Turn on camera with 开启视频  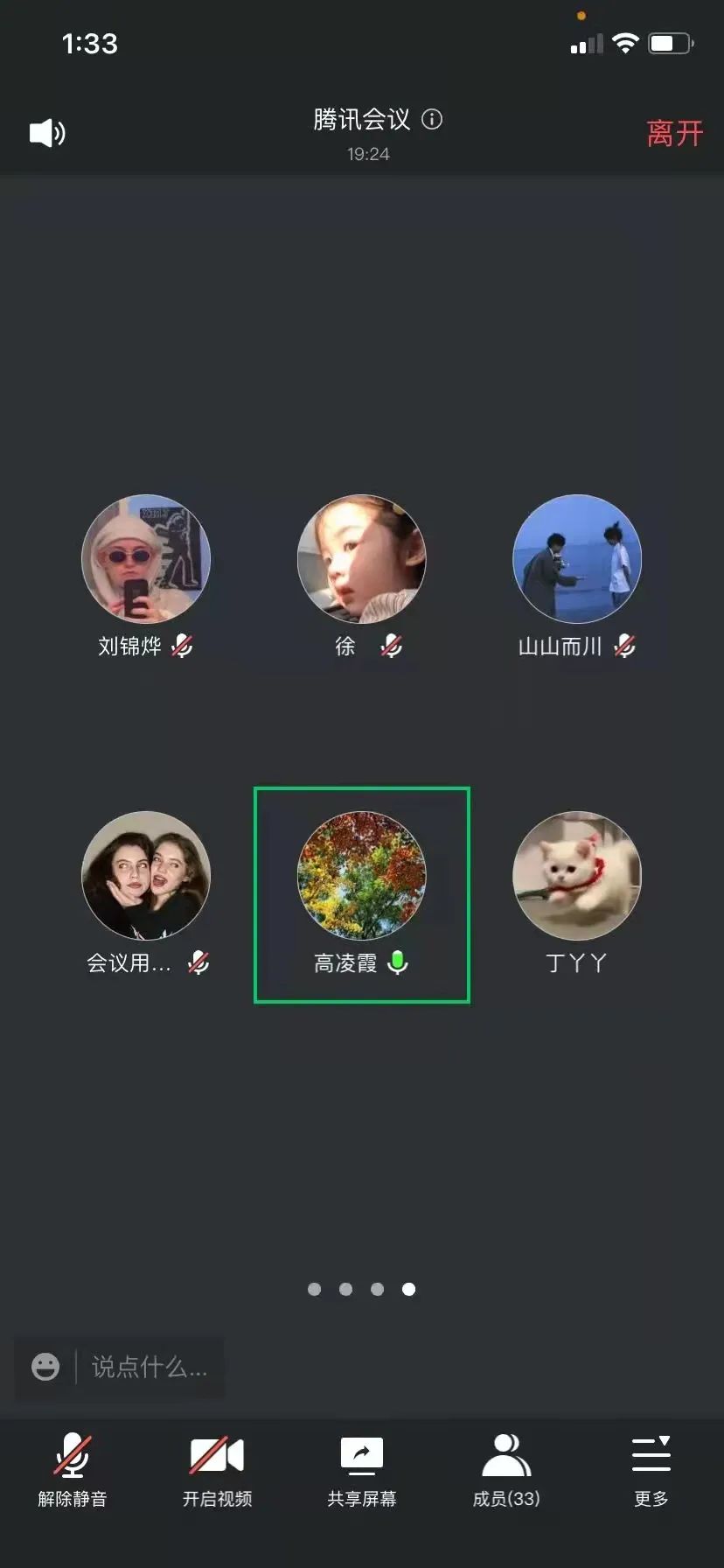tap(217, 1470)
